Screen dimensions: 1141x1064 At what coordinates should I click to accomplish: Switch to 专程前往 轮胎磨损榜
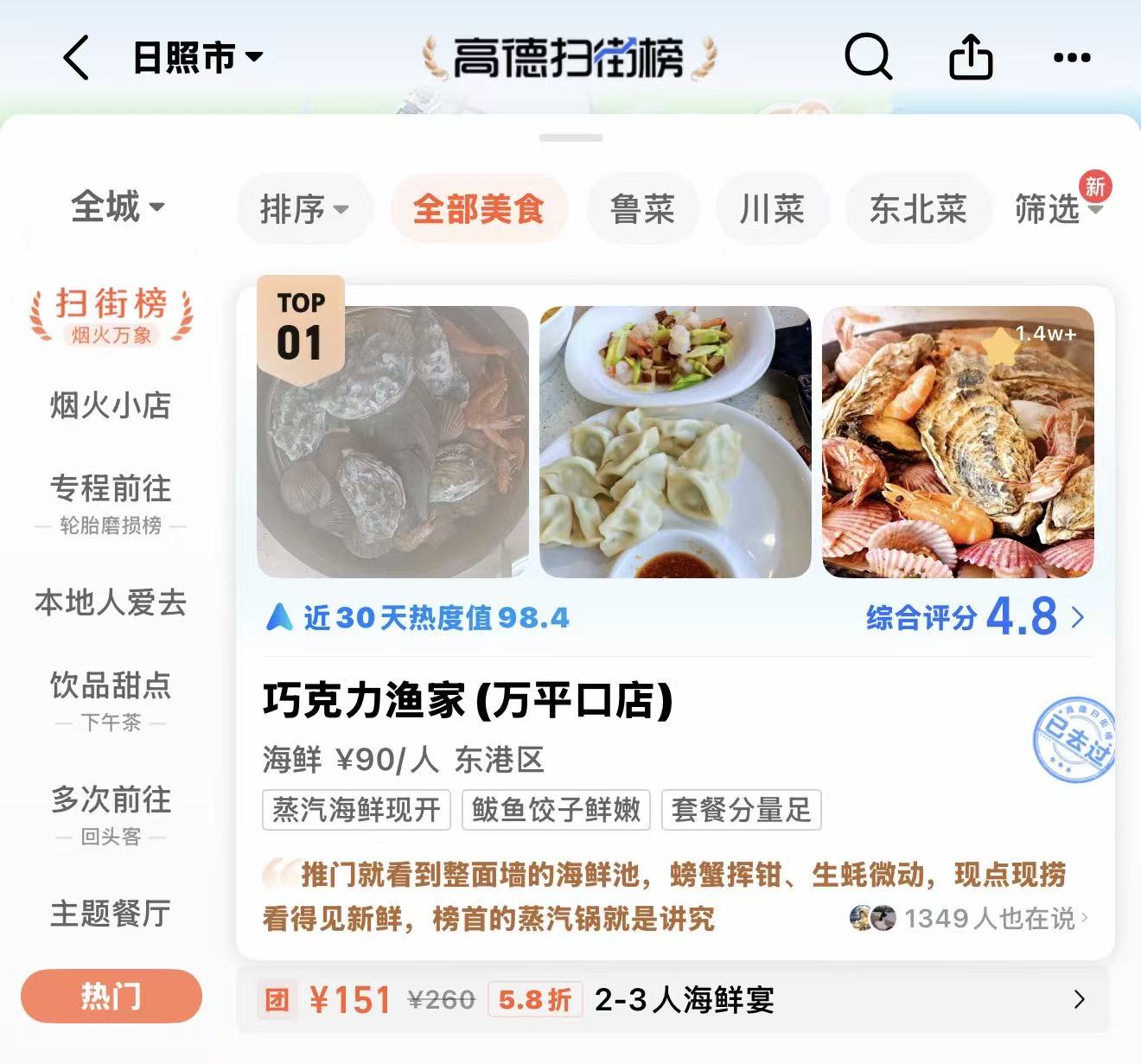pyautogui.click(x=111, y=501)
